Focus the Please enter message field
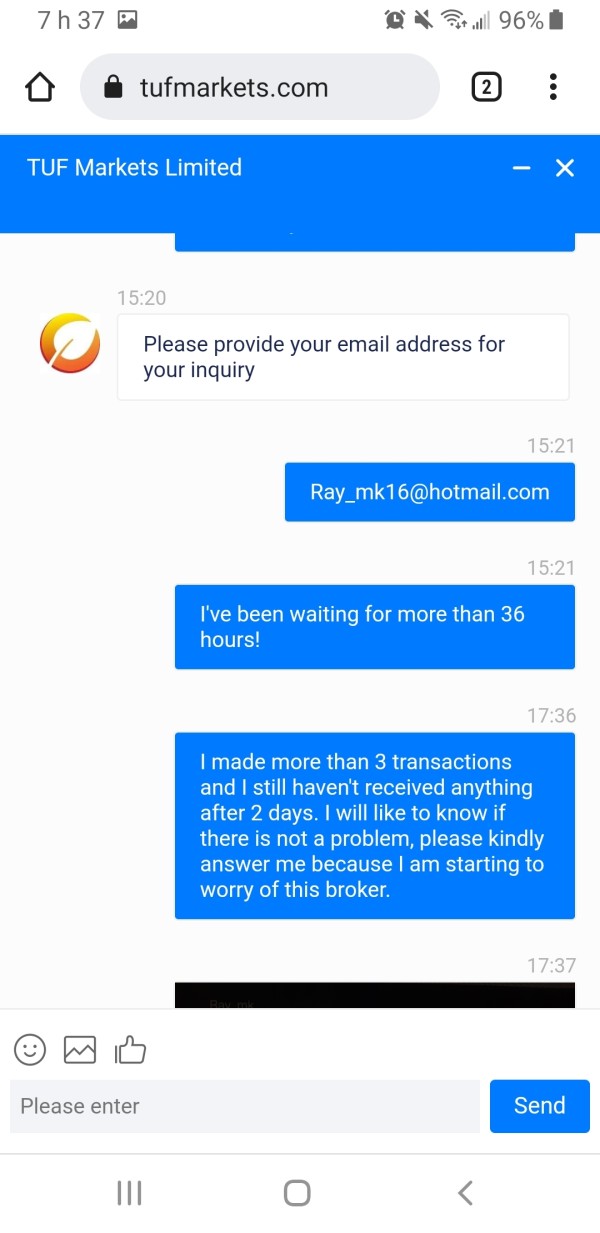 click(x=245, y=1106)
